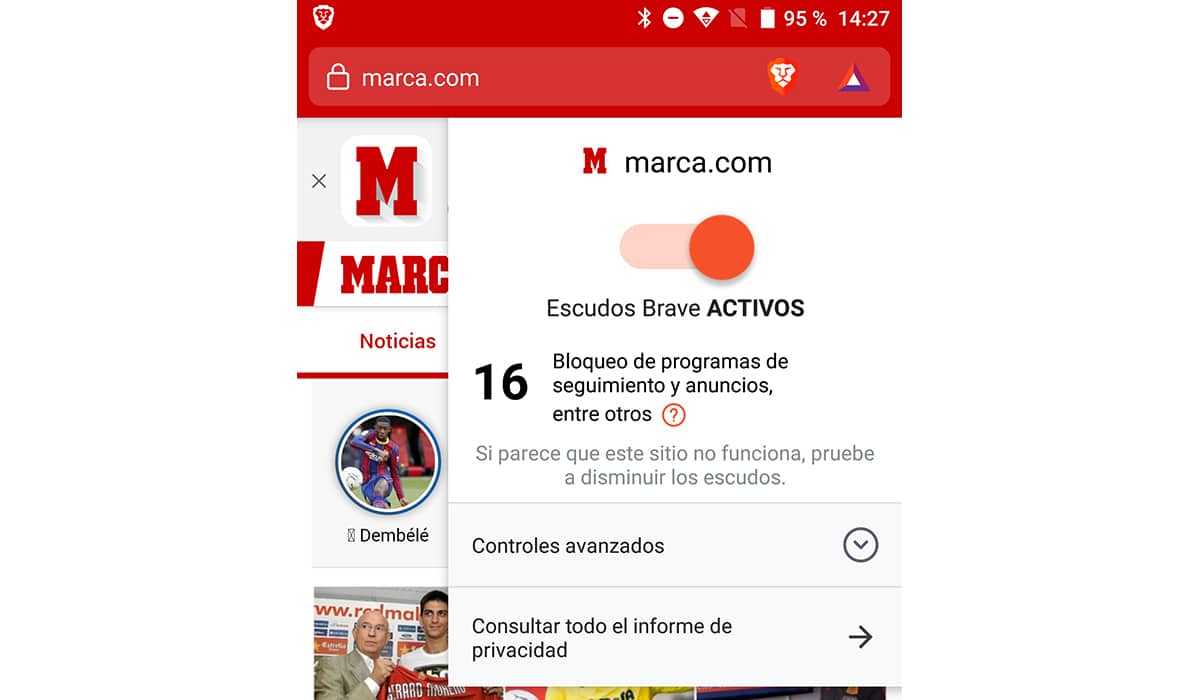Close the Marca app banner
The image size is (1200, 700).
click(319, 181)
